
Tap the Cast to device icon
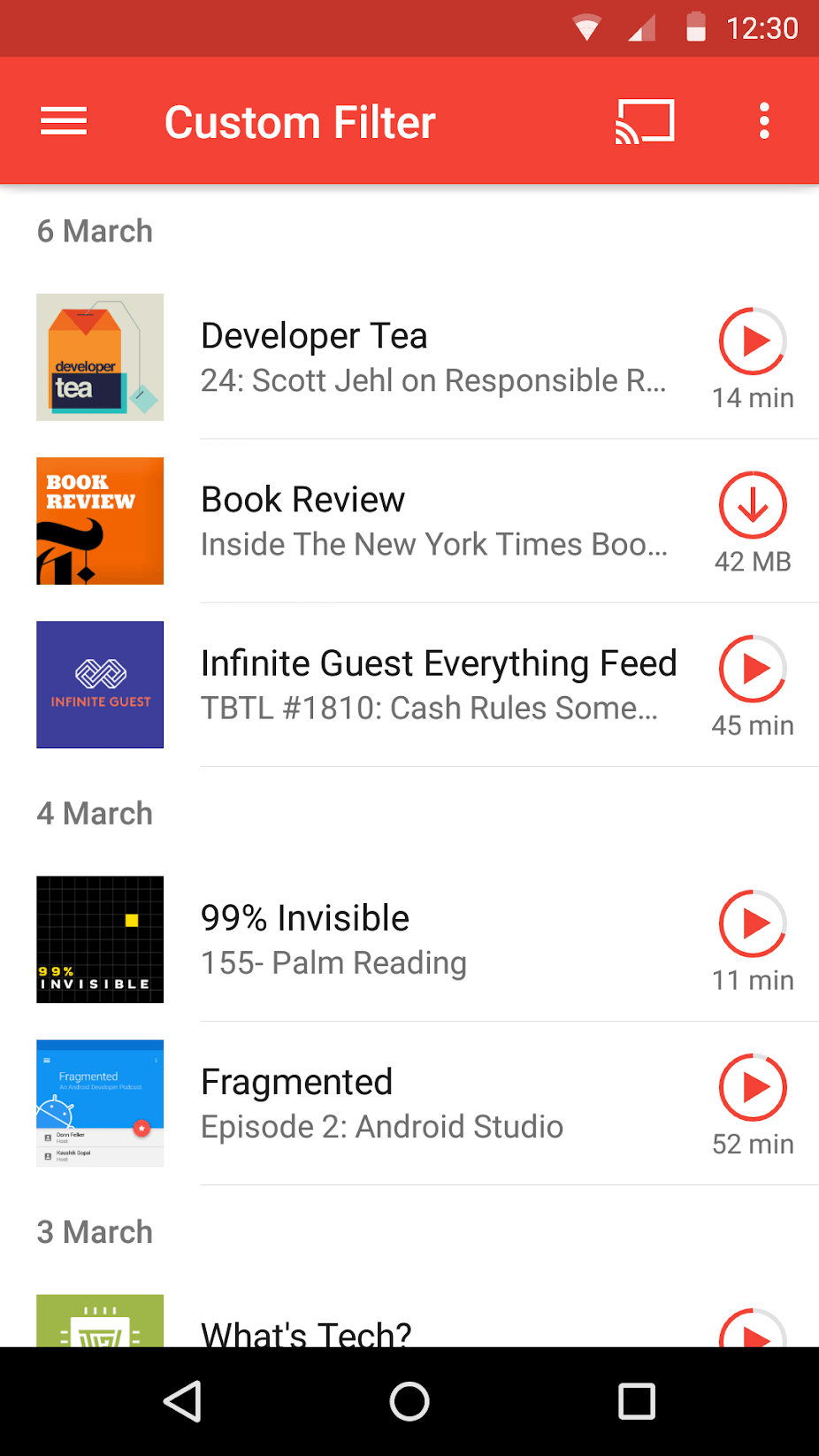pyautogui.click(x=645, y=121)
